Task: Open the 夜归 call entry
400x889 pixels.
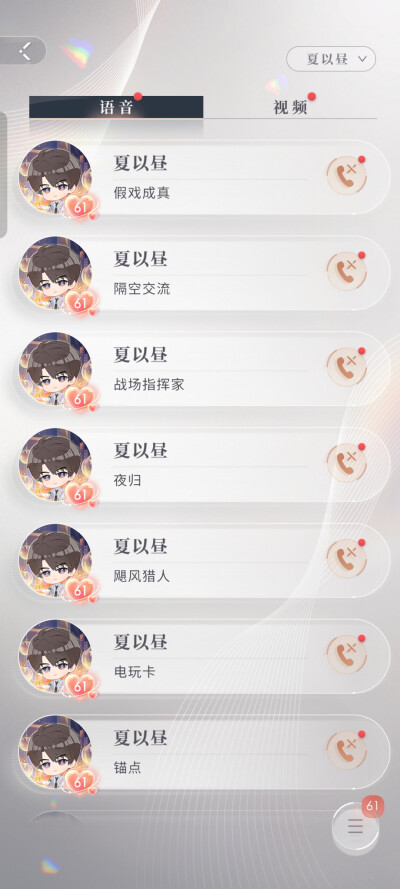Action: (x=205, y=465)
